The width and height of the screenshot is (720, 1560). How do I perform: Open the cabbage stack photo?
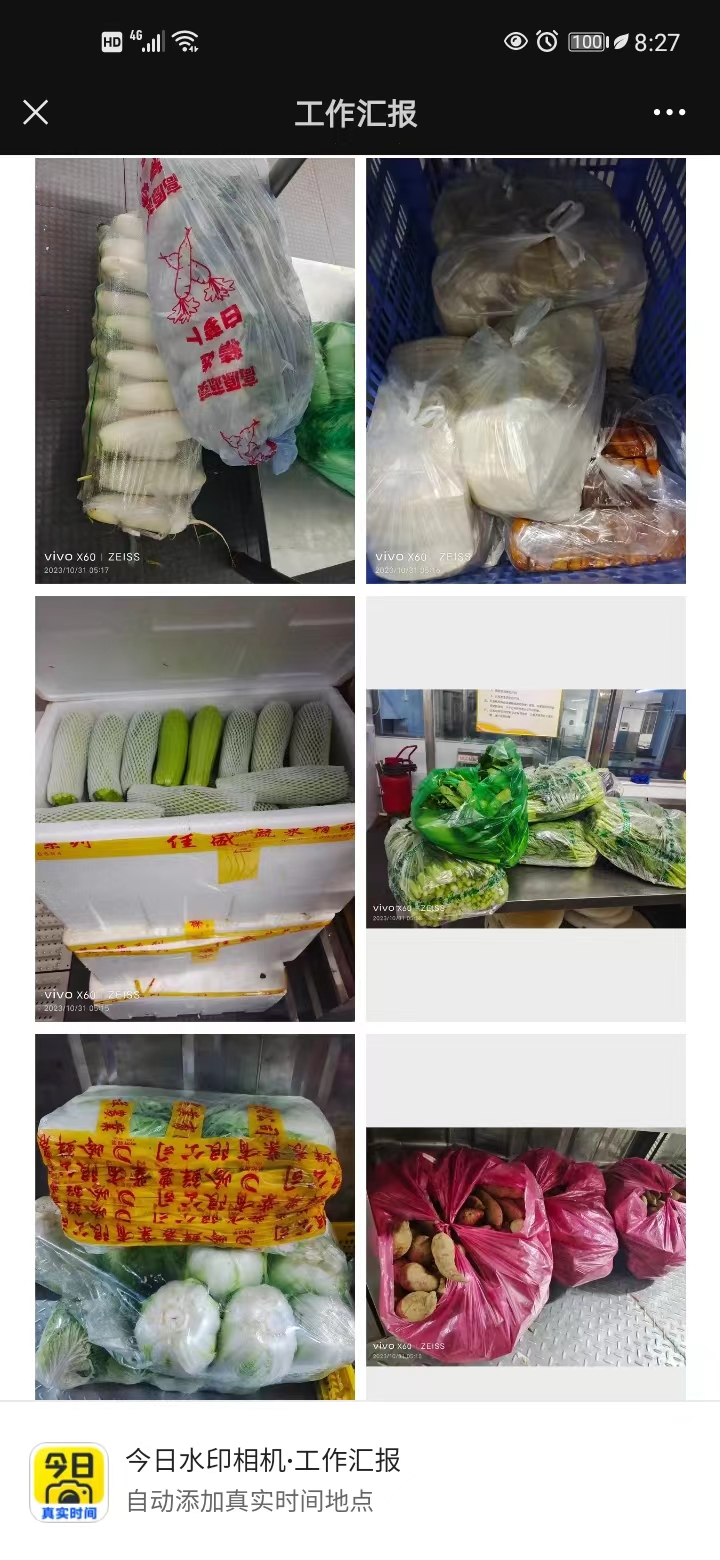pyautogui.click(x=195, y=1216)
